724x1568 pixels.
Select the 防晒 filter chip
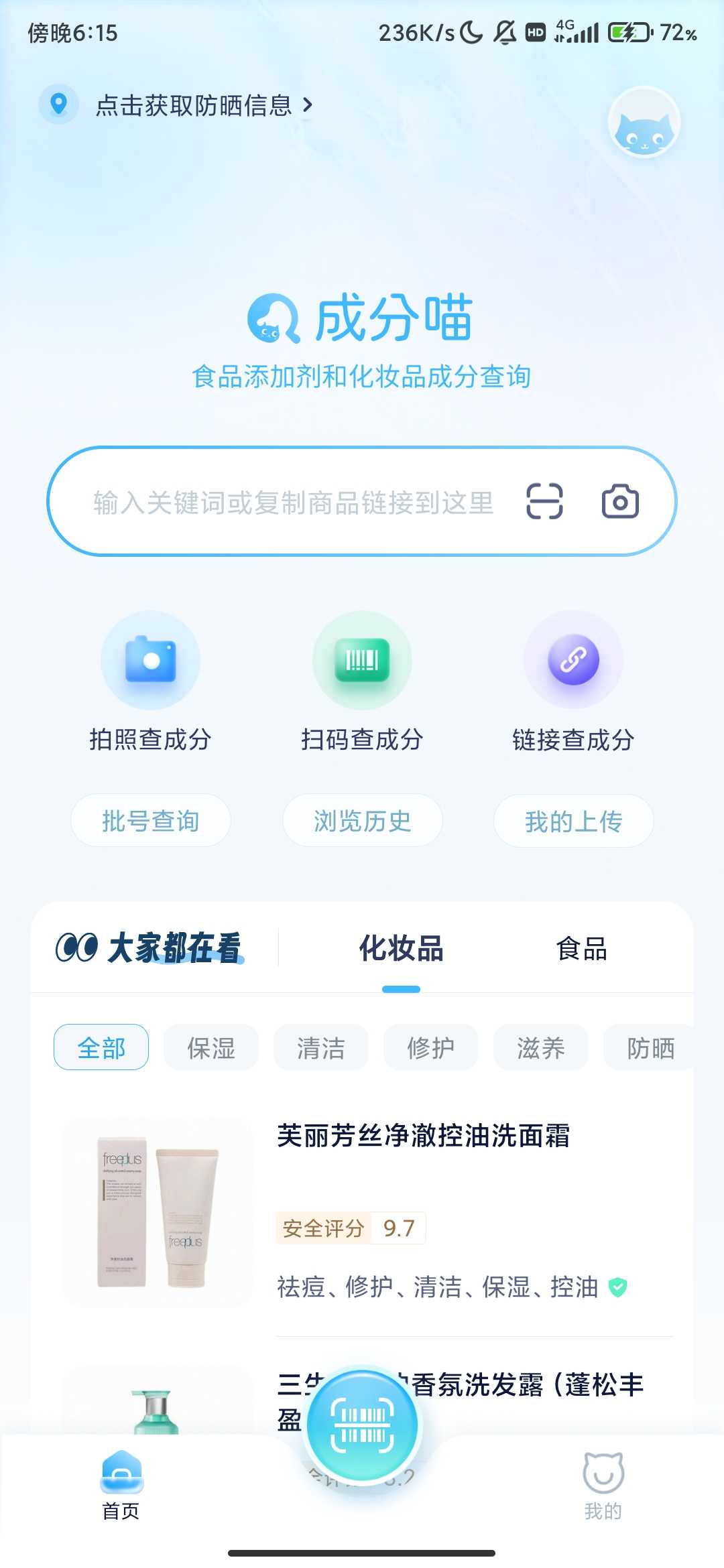click(x=651, y=1047)
